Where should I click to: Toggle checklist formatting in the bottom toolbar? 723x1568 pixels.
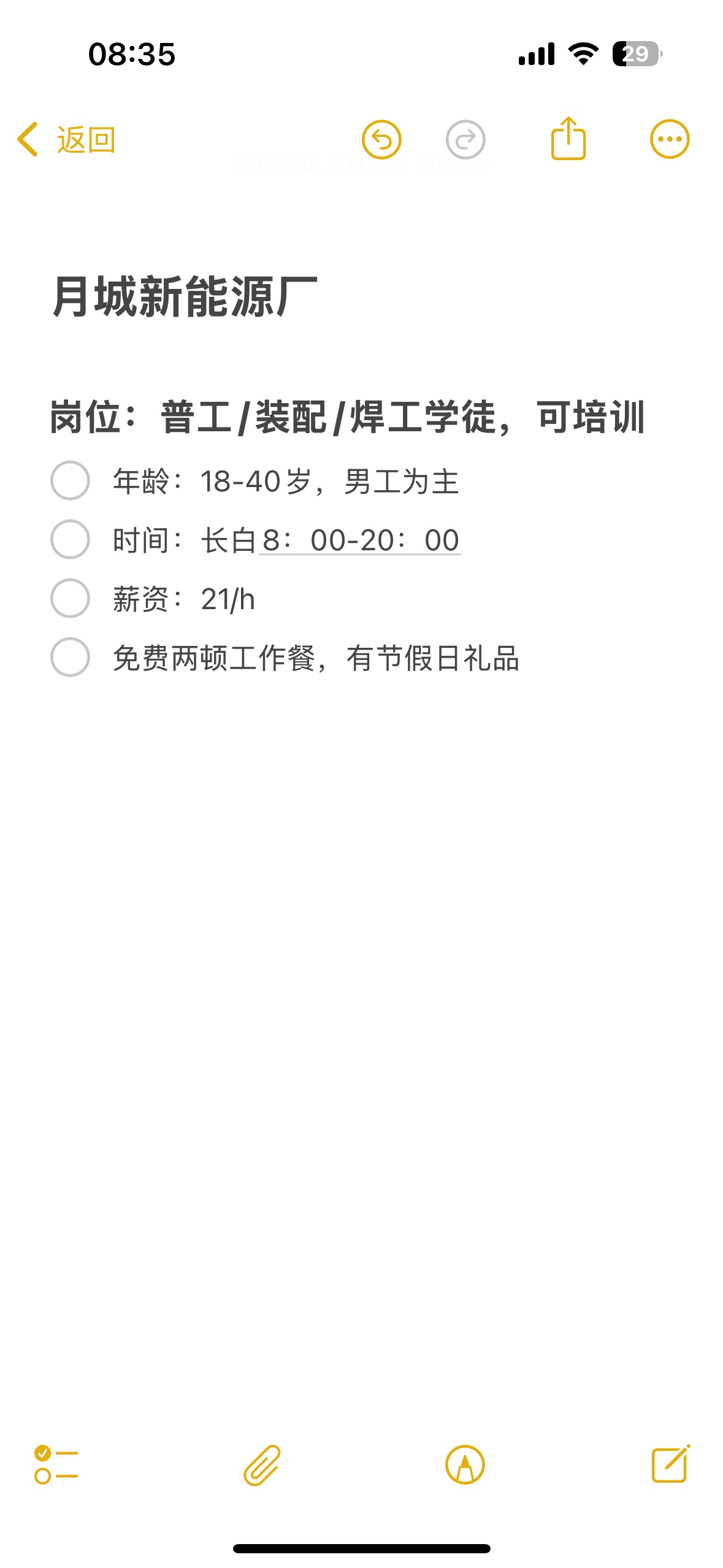click(56, 1465)
